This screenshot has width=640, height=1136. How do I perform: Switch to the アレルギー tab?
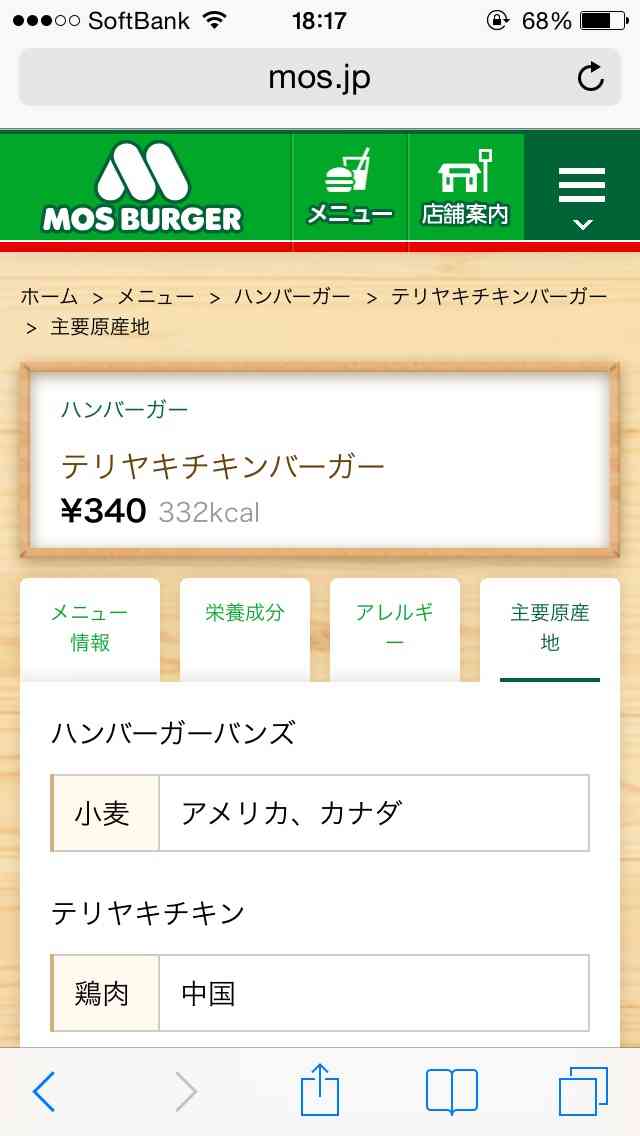[395, 630]
